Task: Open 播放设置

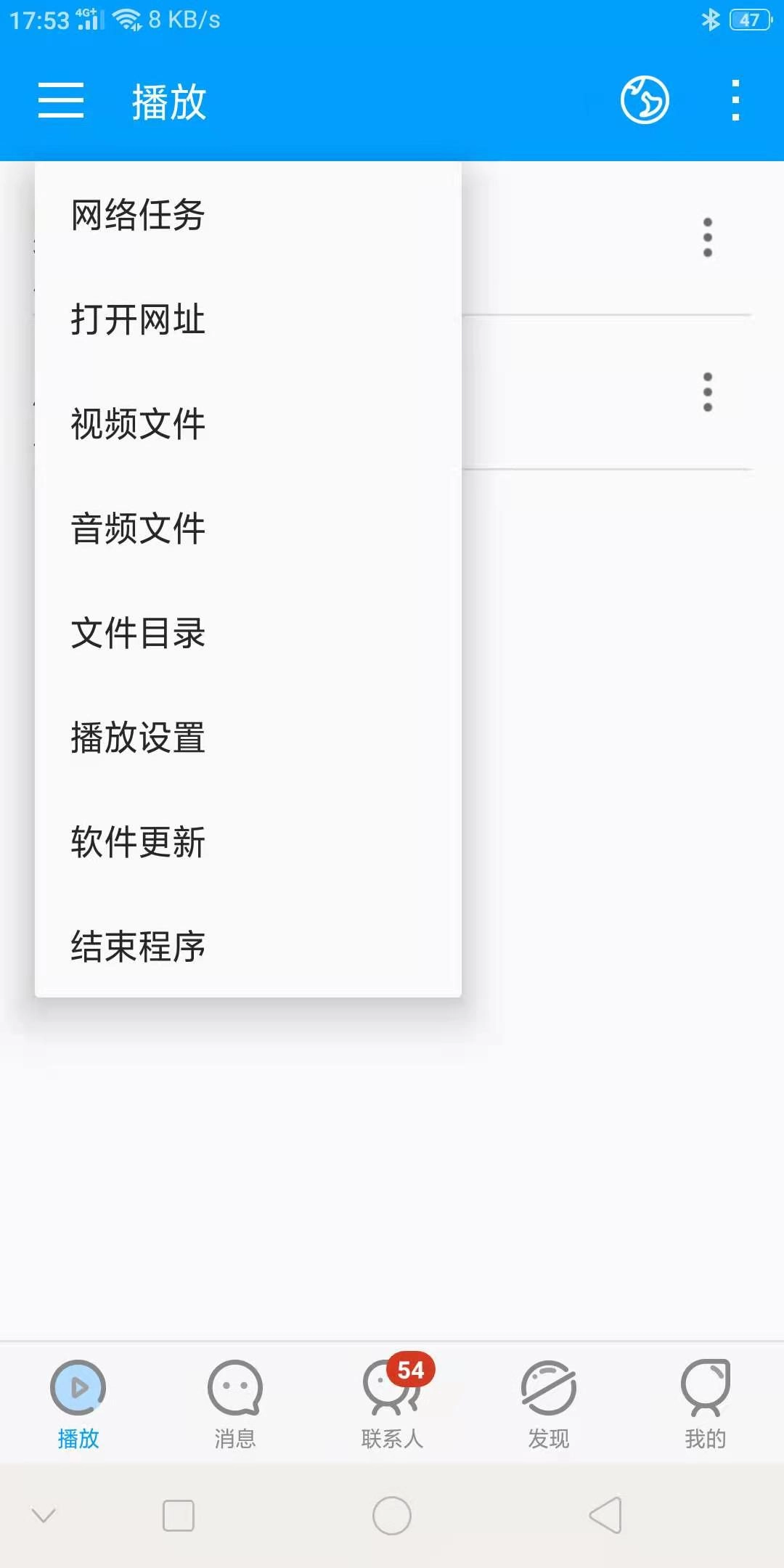Action: click(138, 738)
